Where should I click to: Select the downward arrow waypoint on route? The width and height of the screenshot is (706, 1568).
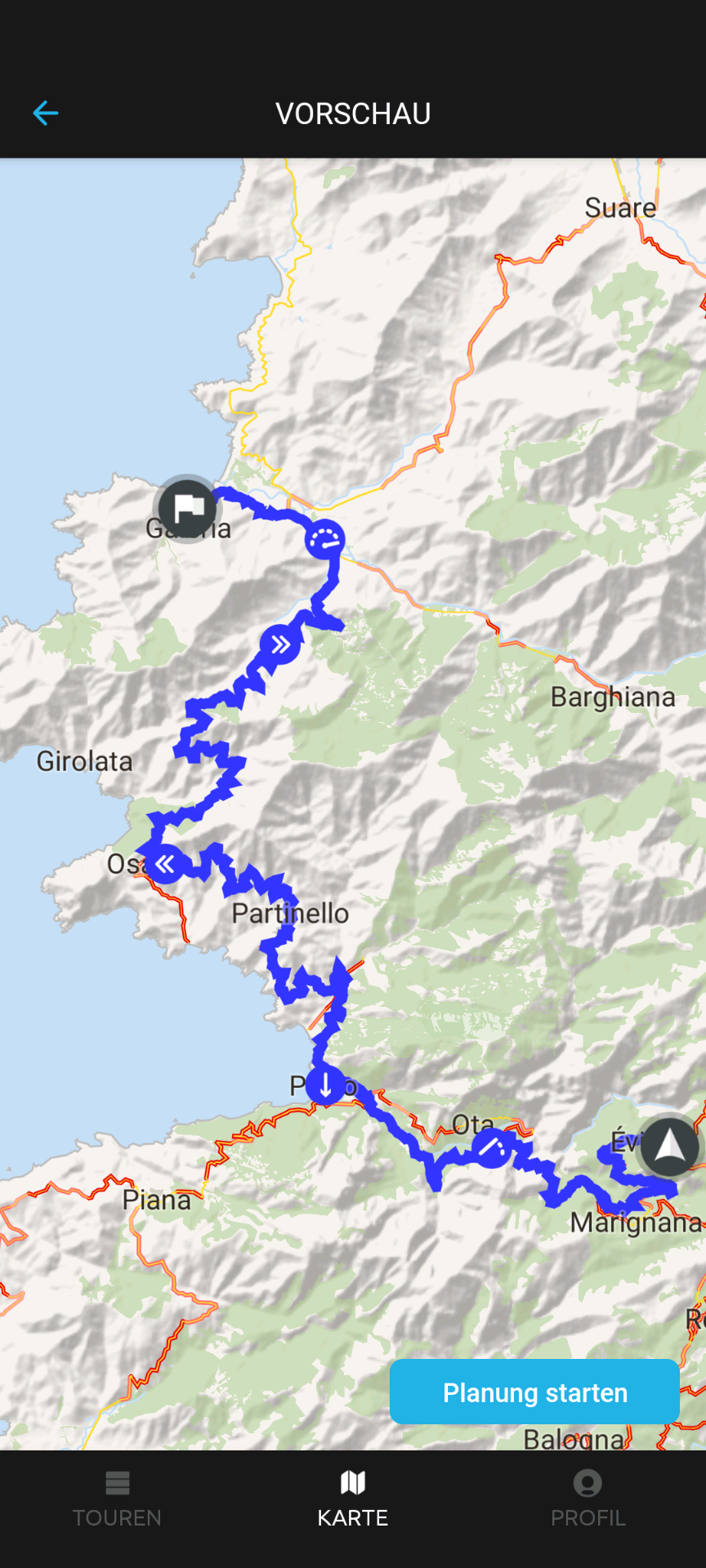click(325, 1085)
